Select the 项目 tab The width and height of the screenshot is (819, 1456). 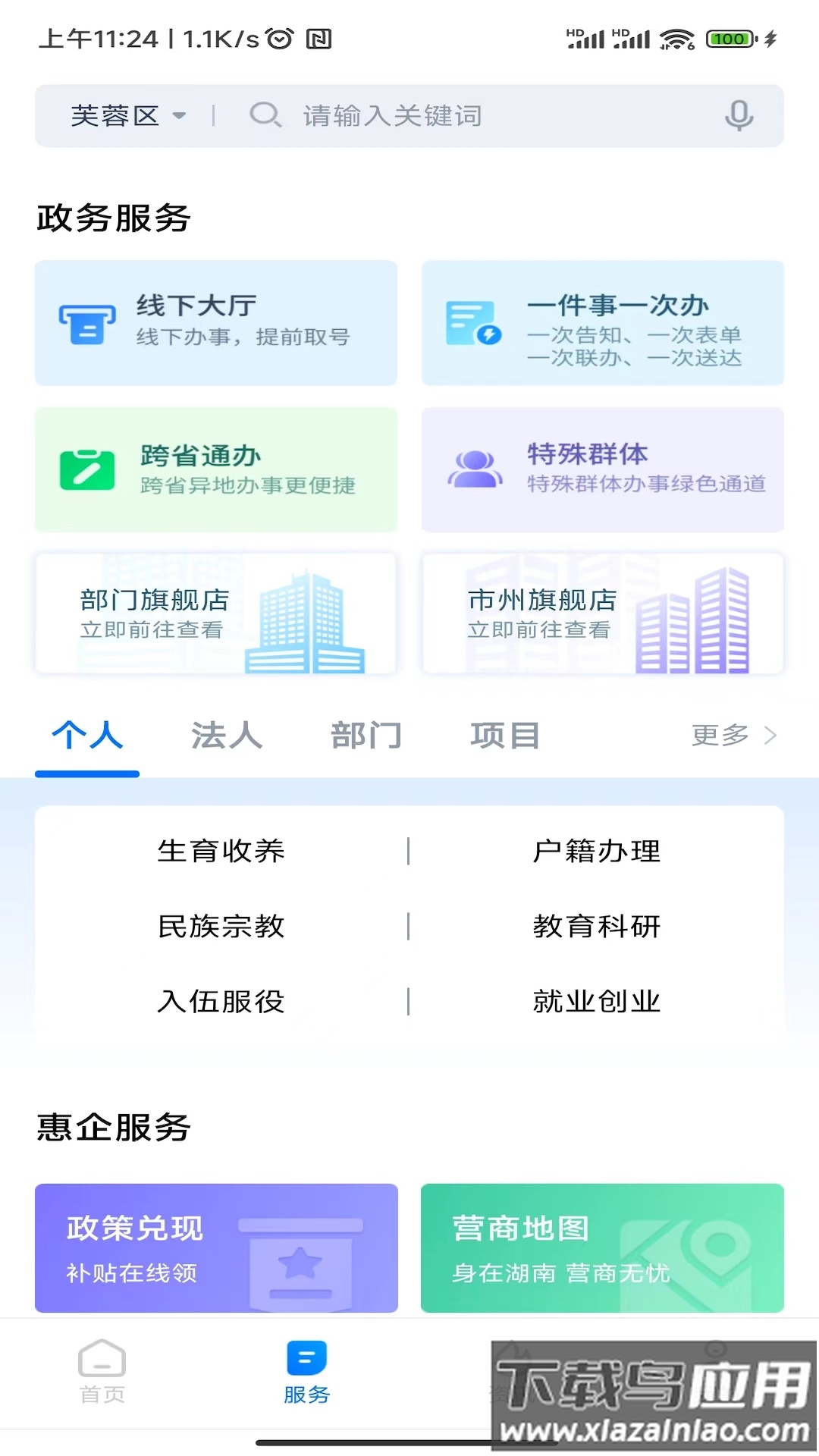pos(504,735)
